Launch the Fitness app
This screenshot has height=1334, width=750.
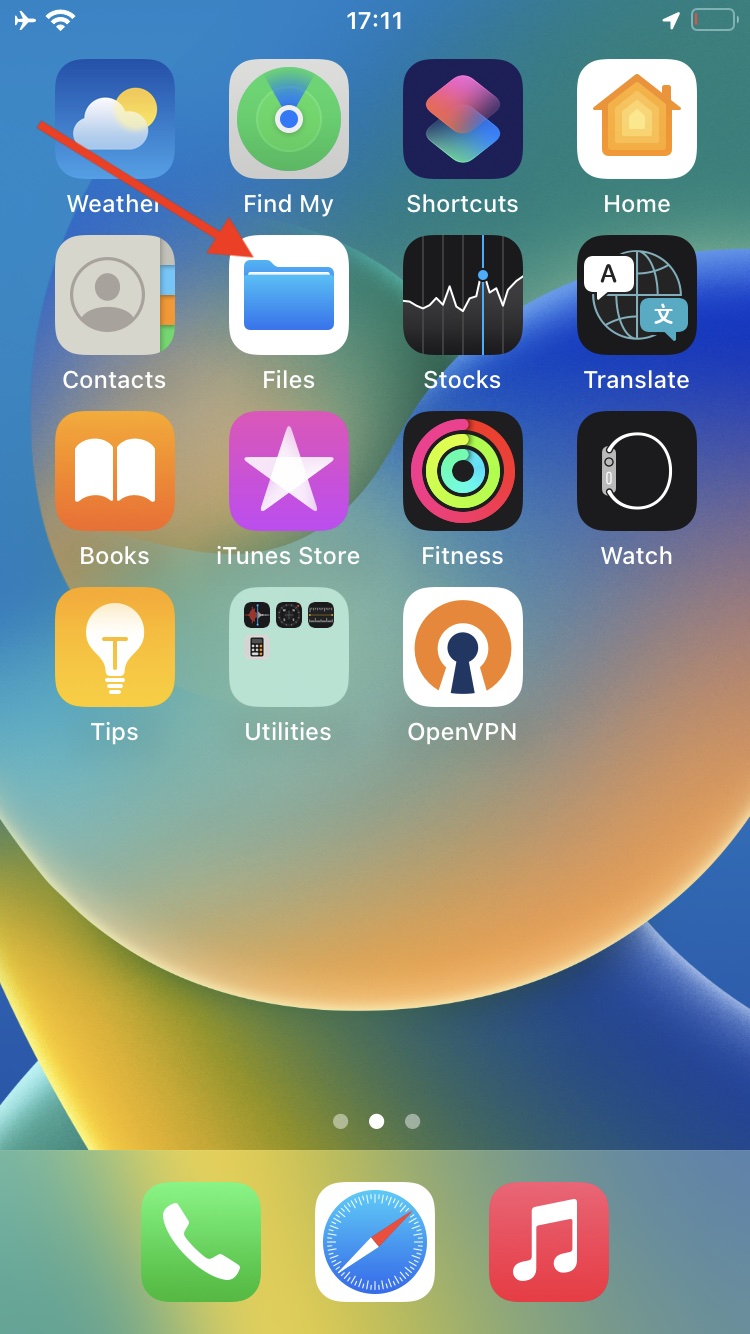click(463, 471)
